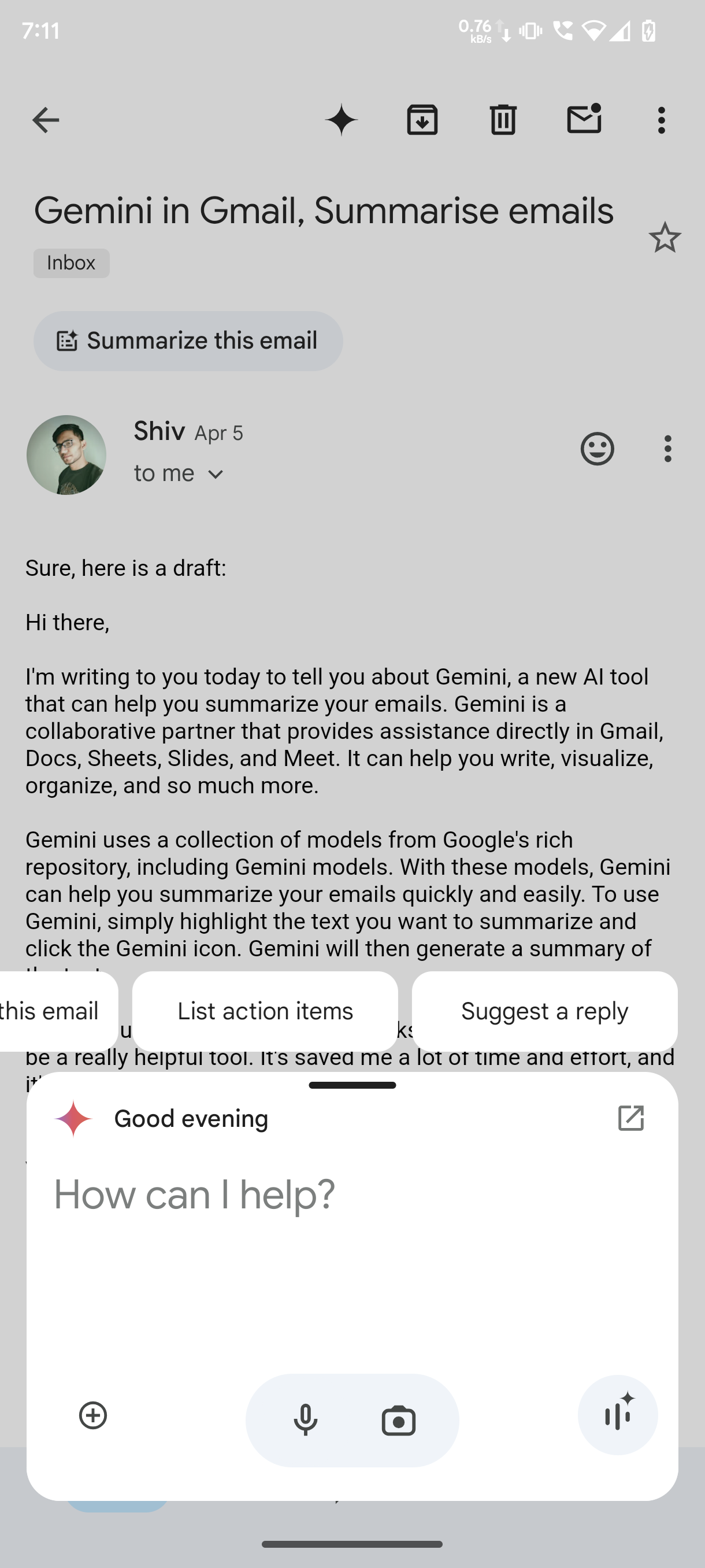Open Gemini in full screen
705x1568 pixels.
click(631, 1118)
